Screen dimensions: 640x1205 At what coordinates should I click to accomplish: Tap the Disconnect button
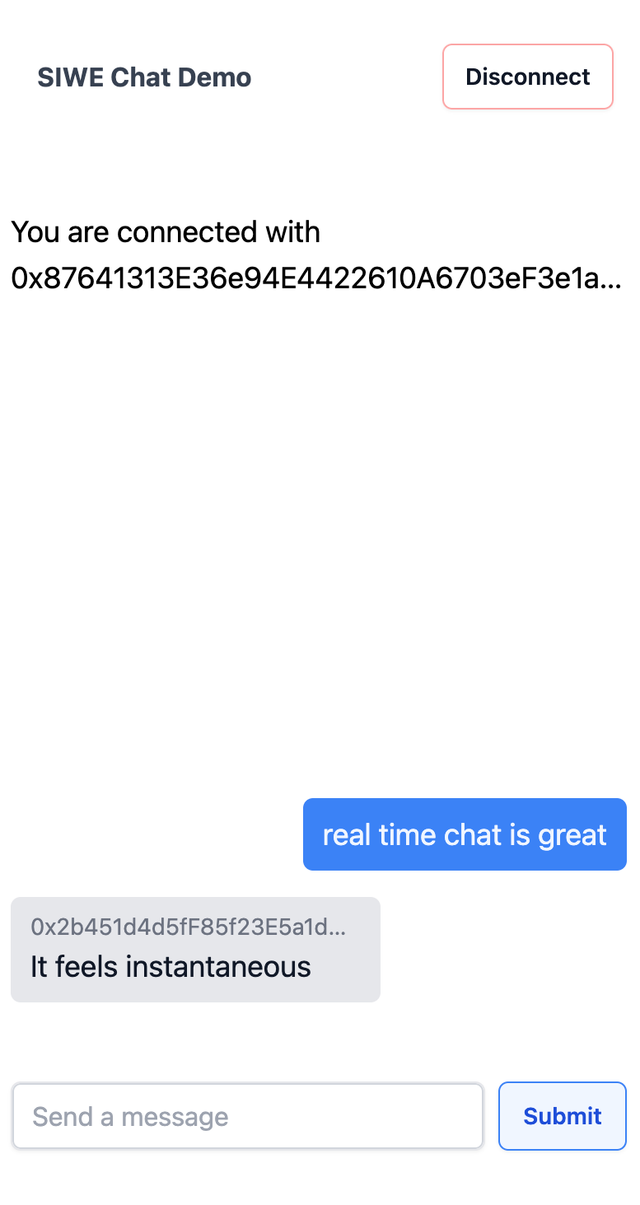[x=527, y=76]
